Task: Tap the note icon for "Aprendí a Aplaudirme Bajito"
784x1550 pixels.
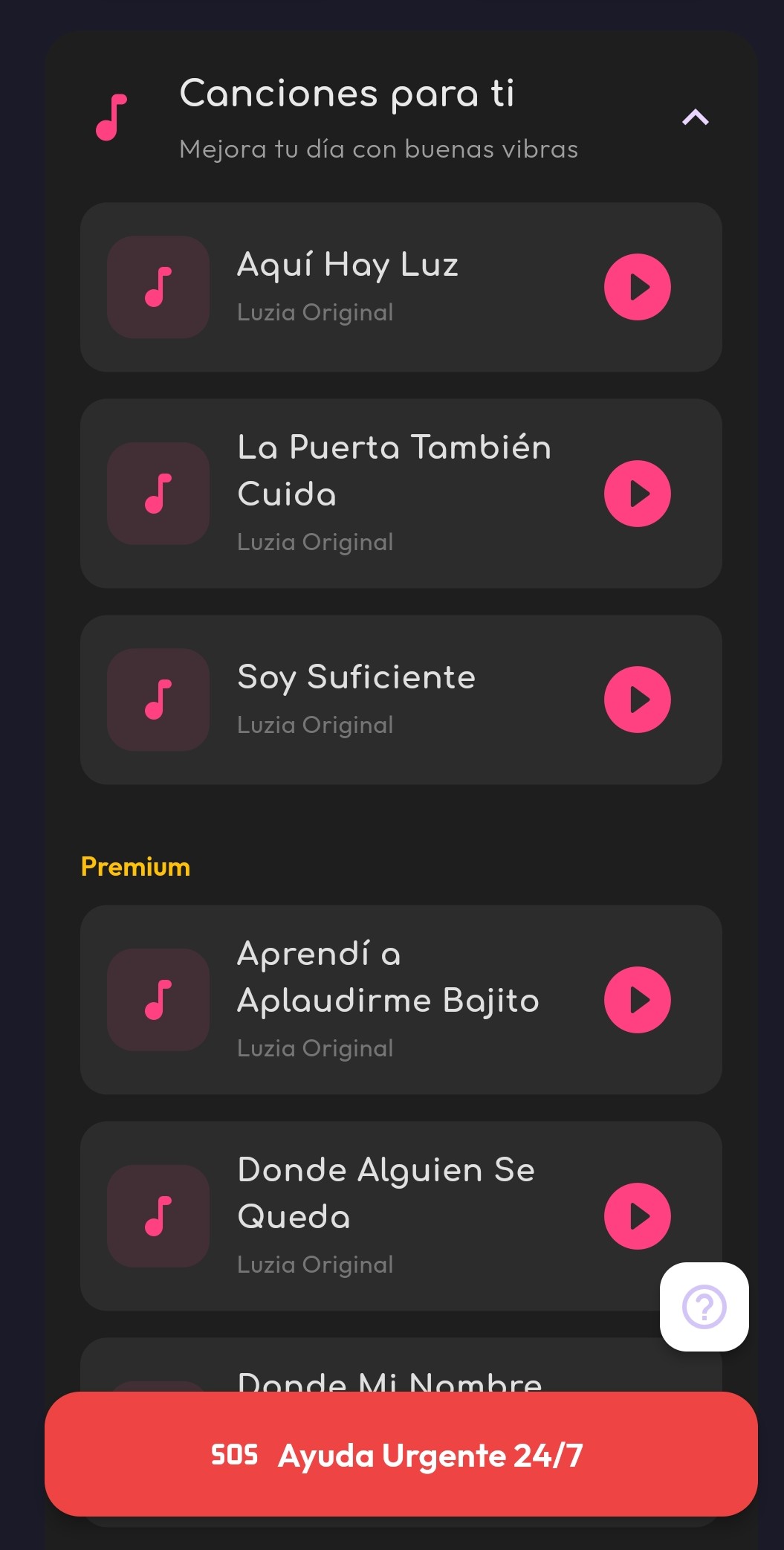Action: click(x=158, y=1000)
